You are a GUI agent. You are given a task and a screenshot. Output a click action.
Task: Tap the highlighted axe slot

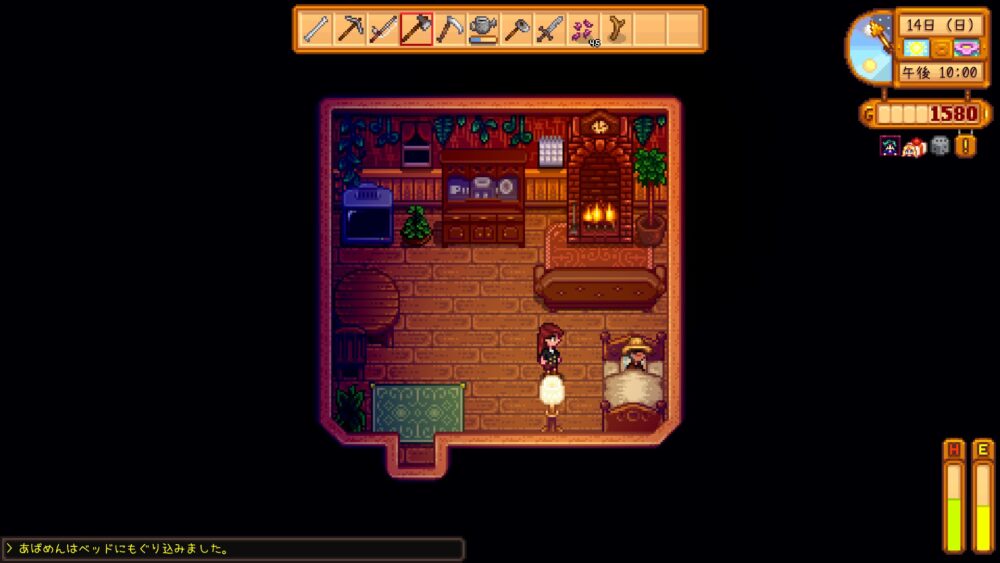416,30
